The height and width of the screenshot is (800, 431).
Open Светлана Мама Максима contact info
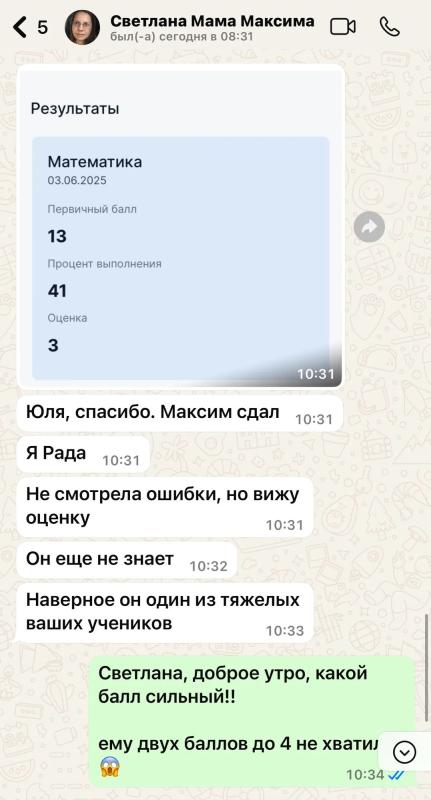[212, 28]
